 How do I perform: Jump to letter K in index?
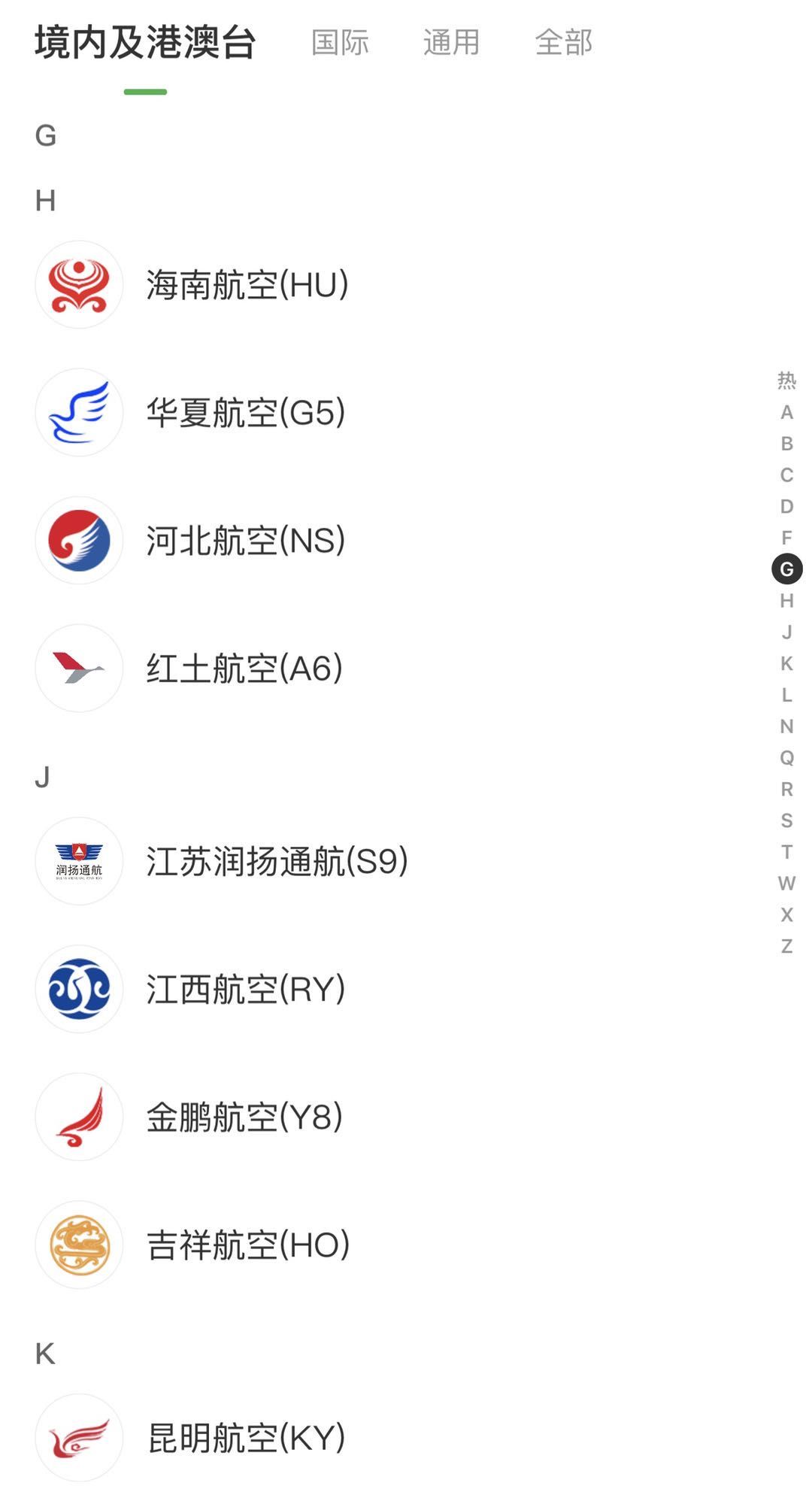[786, 663]
